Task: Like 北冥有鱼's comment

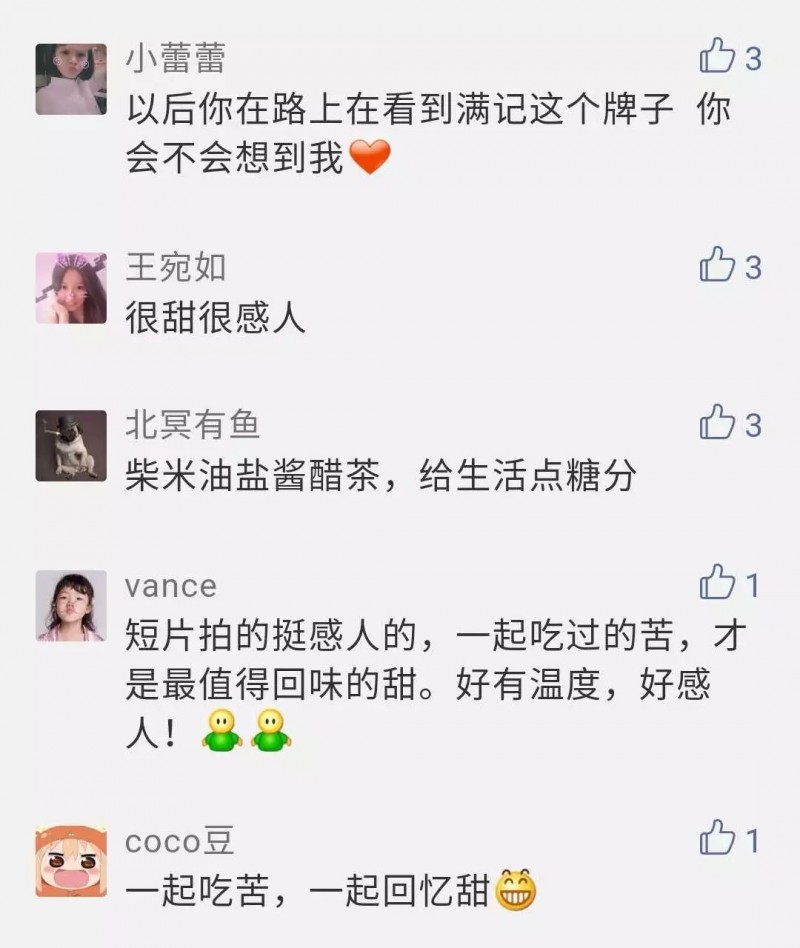Action: point(718,424)
